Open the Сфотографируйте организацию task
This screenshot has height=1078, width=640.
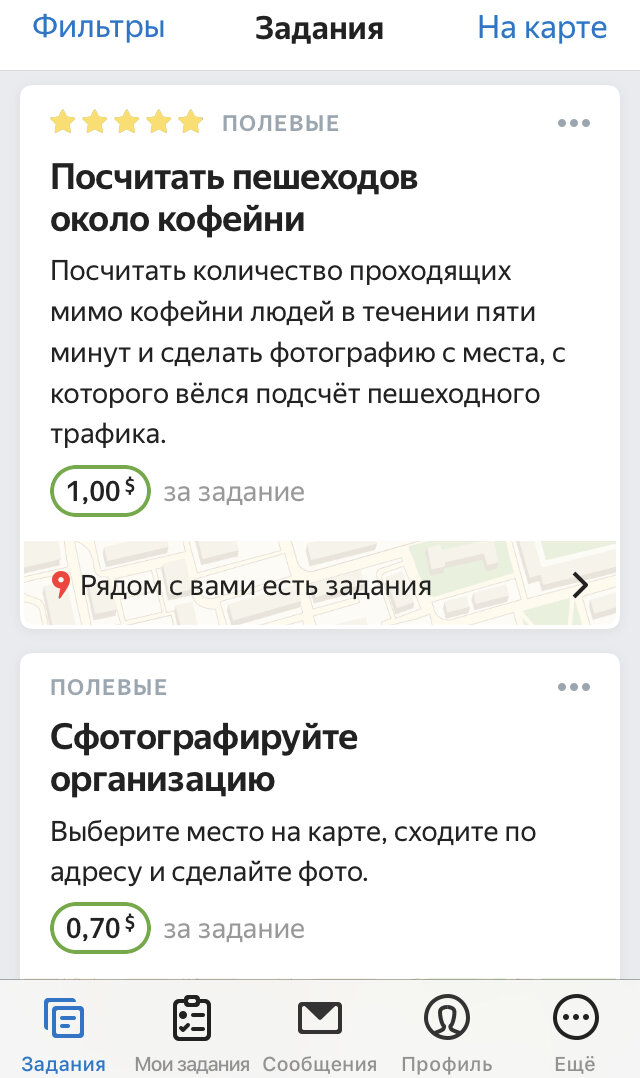[204, 758]
